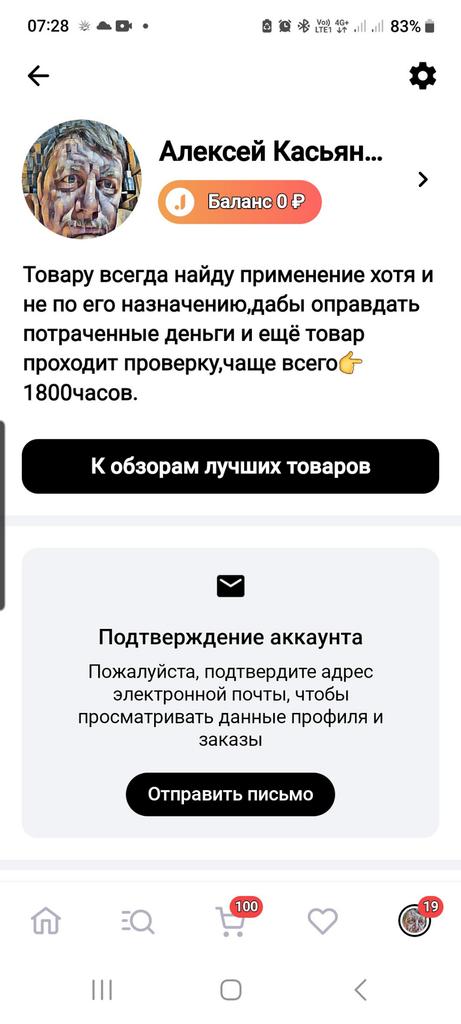Open the settings gear icon
Image resolution: width=461 pixels, height=1024 pixels.
[x=422, y=76]
